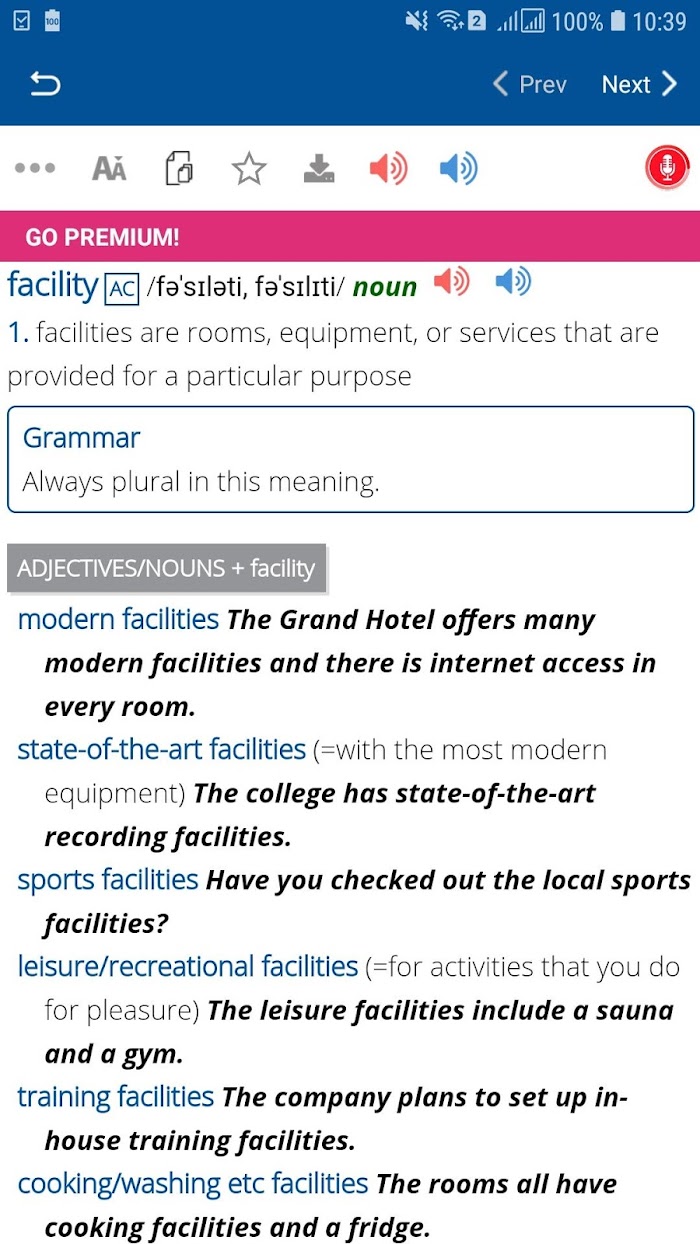Screen dimensions: 700x1244
Task: Open the three-dot more options menu
Action: (35, 168)
